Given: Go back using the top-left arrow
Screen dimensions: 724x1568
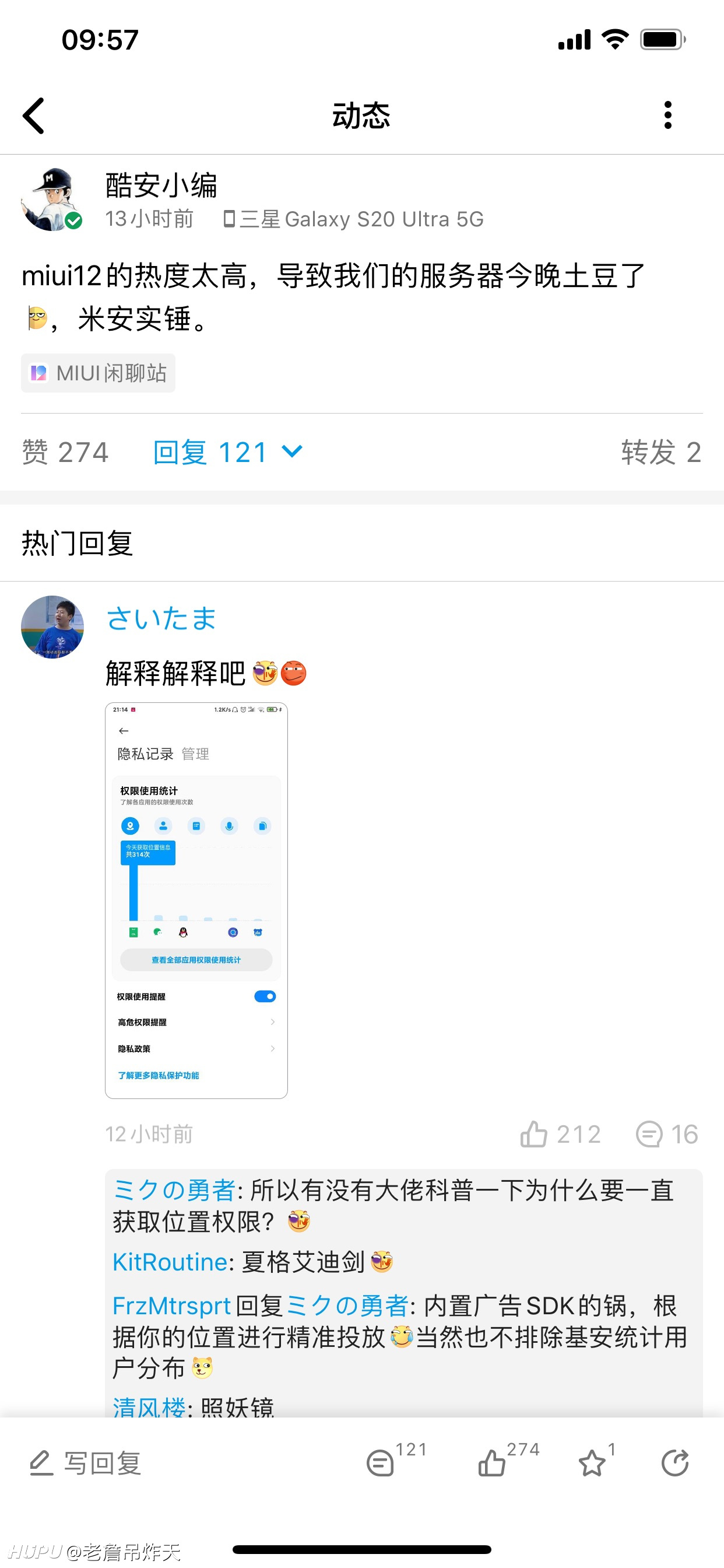Looking at the screenshot, I should click(x=34, y=115).
